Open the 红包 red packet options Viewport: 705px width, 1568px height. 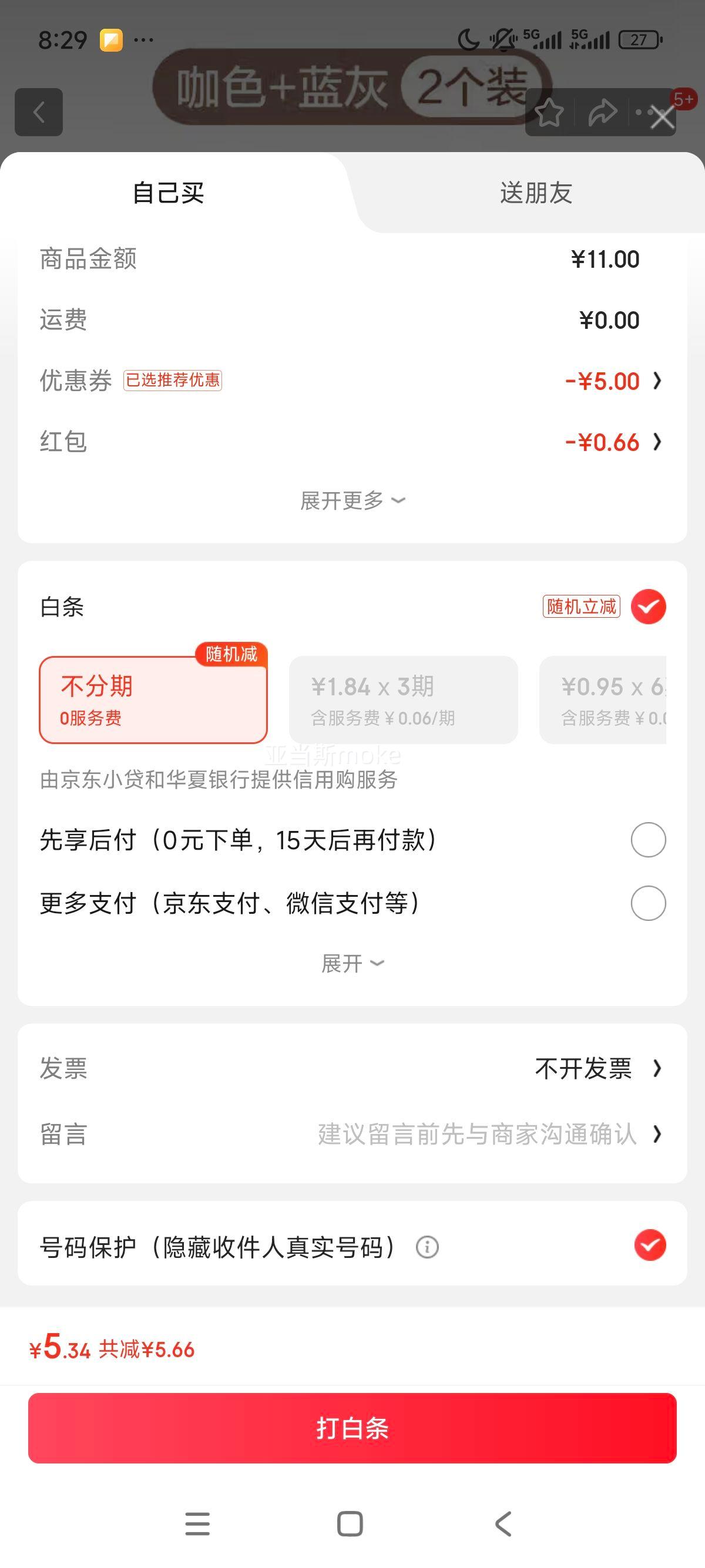pyautogui.click(x=352, y=442)
